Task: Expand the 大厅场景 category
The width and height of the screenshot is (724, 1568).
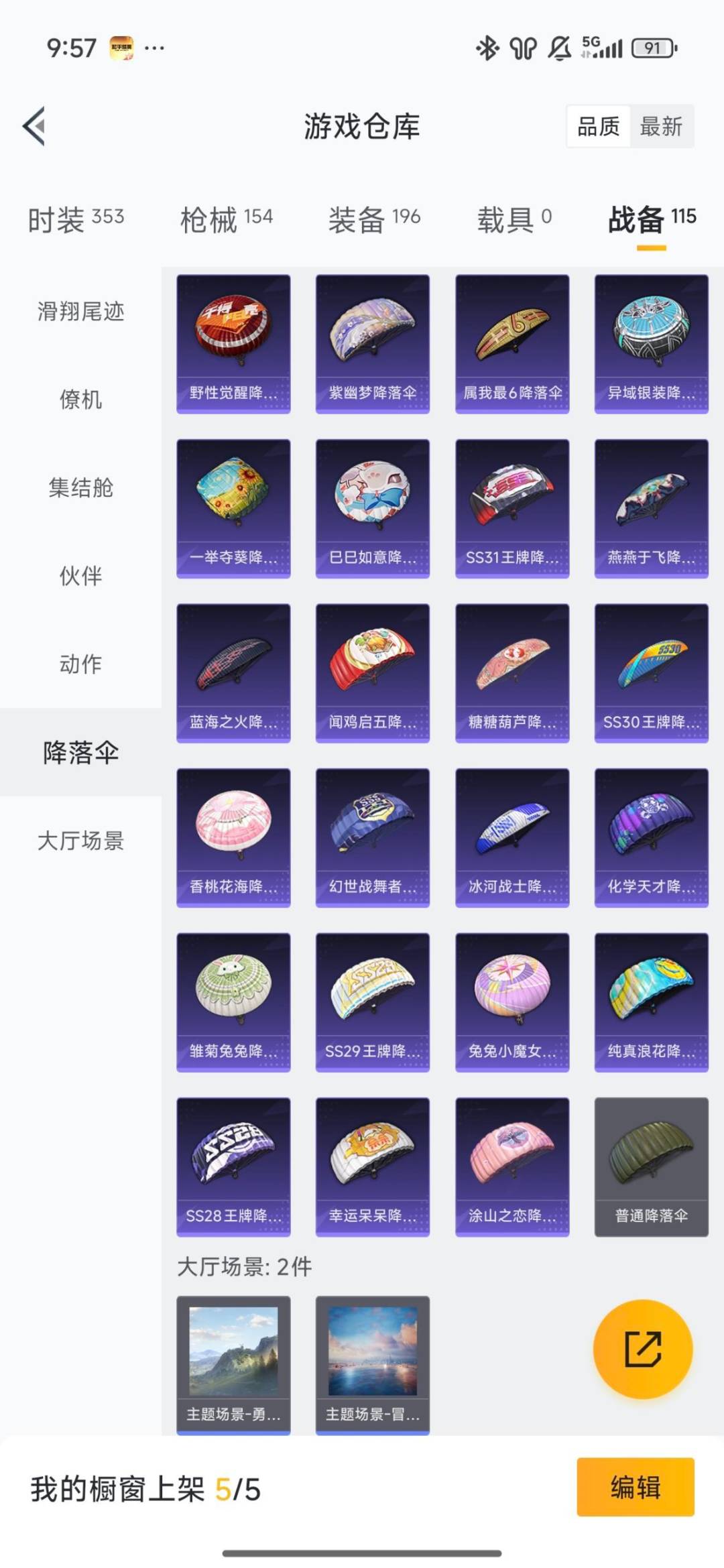Action: coord(80,841)
